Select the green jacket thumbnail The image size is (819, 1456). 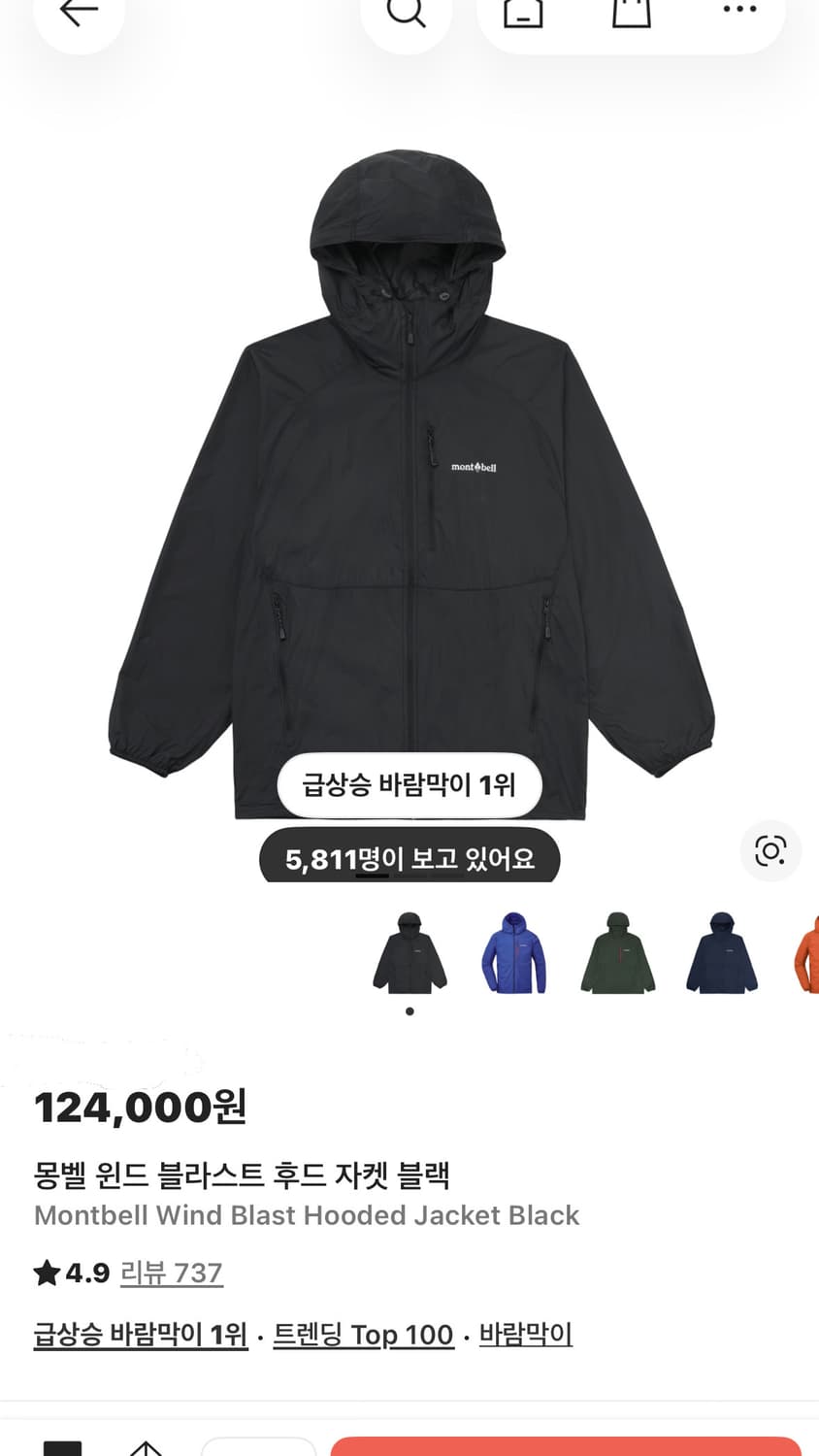coord(618,953)
